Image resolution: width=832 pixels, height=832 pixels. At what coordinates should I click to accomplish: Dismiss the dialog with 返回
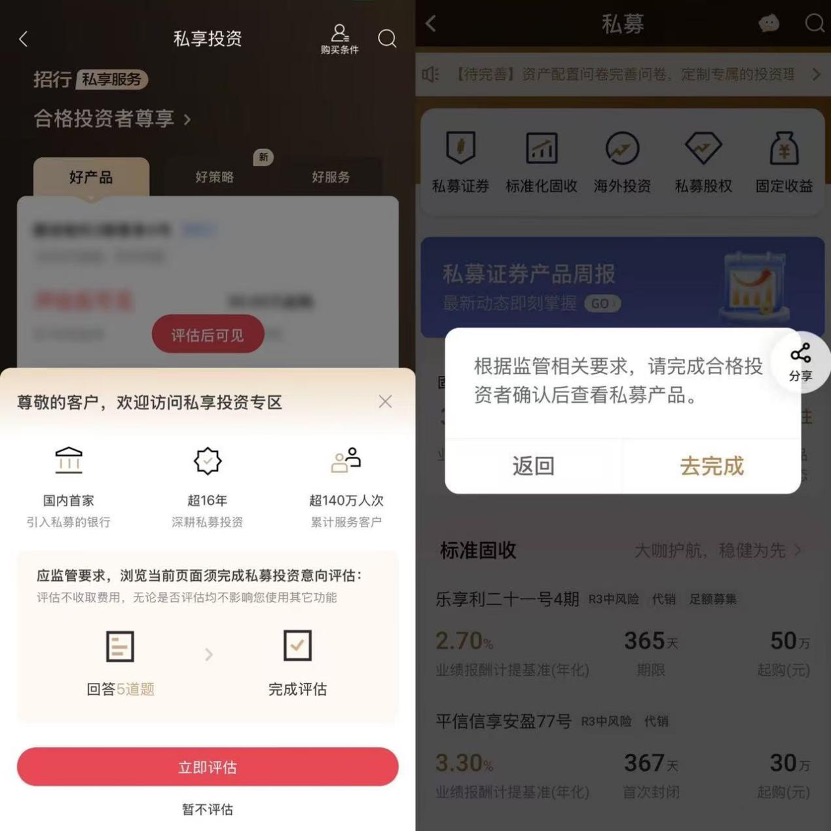(533, 466)
